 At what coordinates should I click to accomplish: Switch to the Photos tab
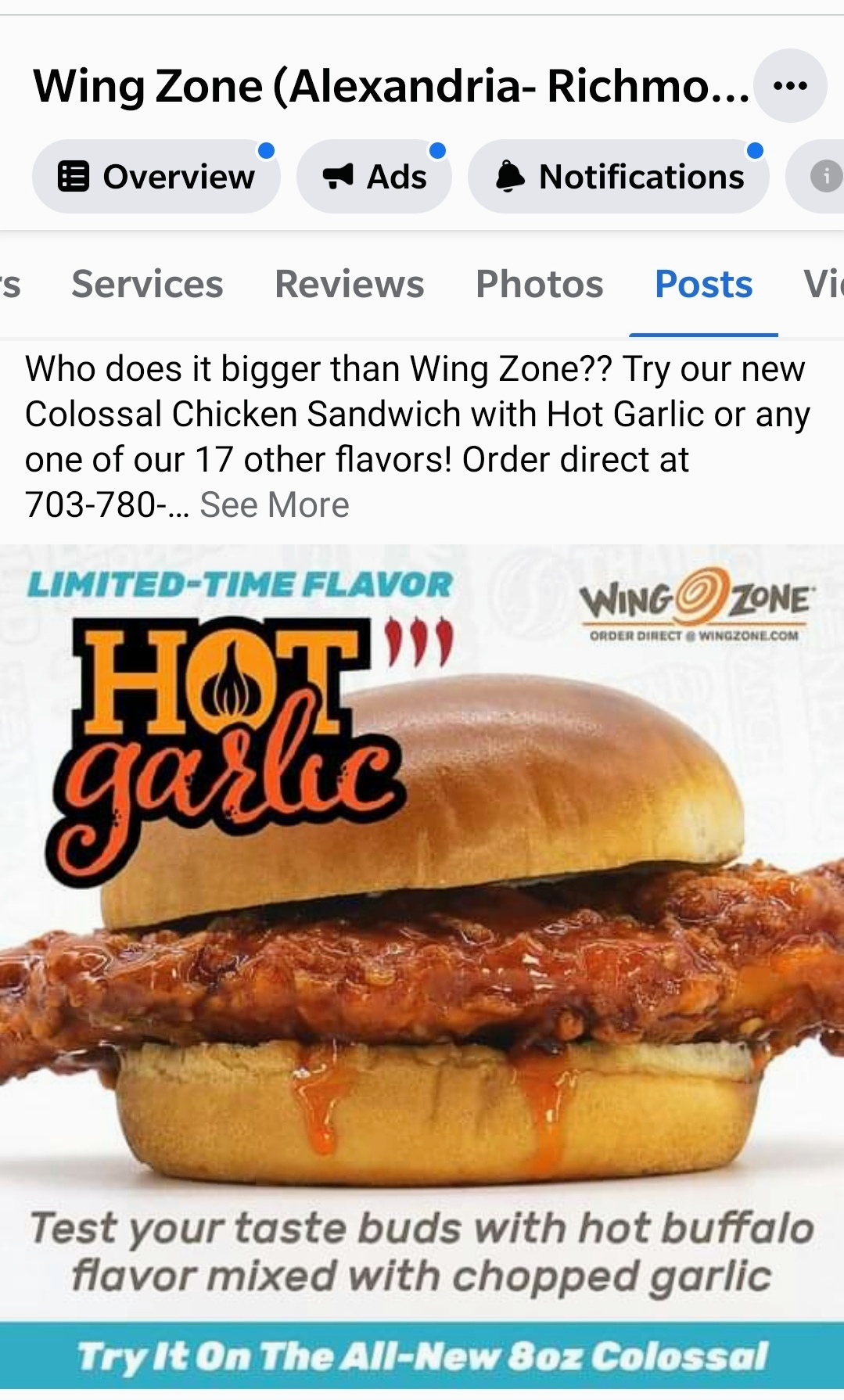(x=539, y=284)
